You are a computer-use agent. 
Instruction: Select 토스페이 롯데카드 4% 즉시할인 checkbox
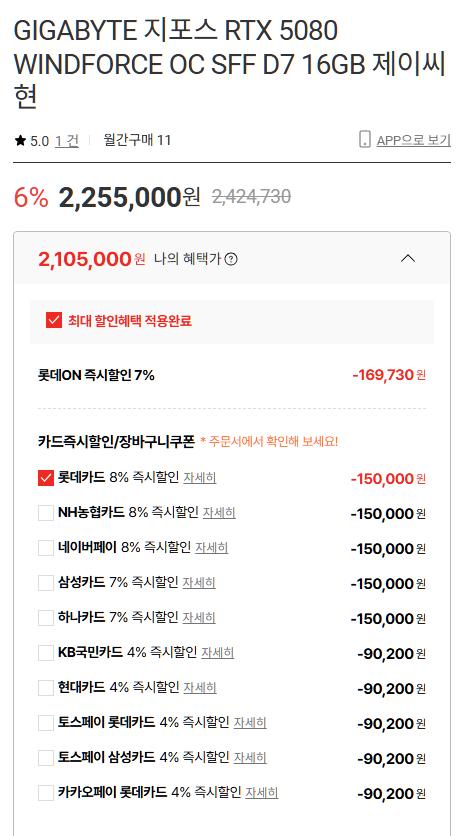(x=46, y=723)
